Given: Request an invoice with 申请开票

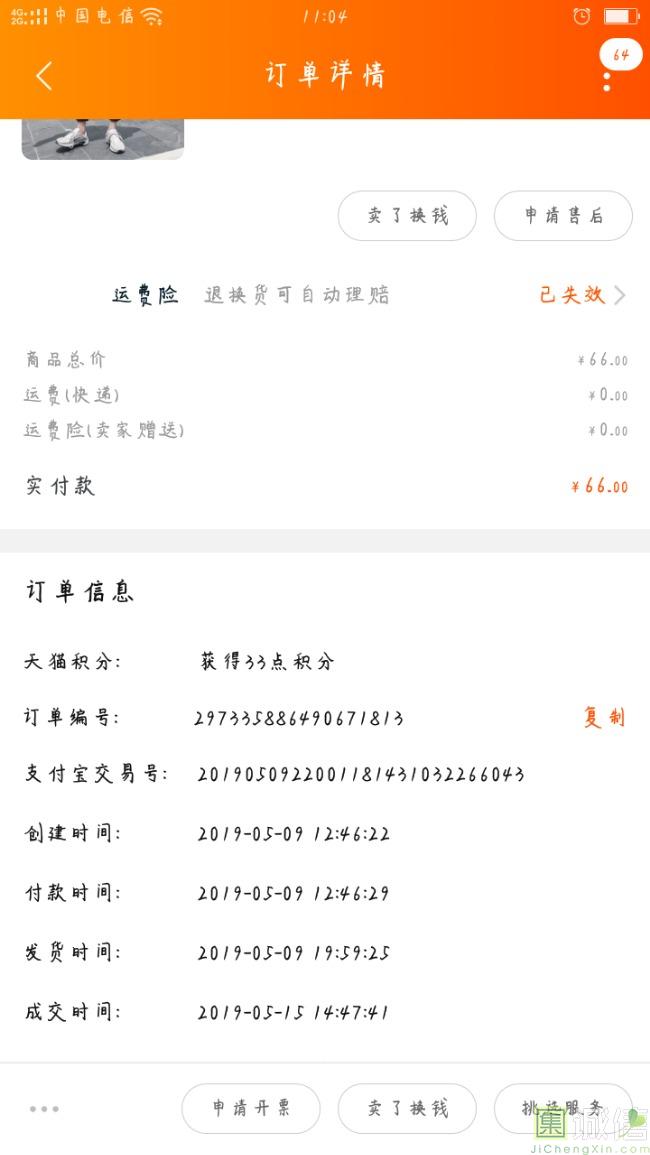Looking at the screenshot, I should click(251, 1108).
